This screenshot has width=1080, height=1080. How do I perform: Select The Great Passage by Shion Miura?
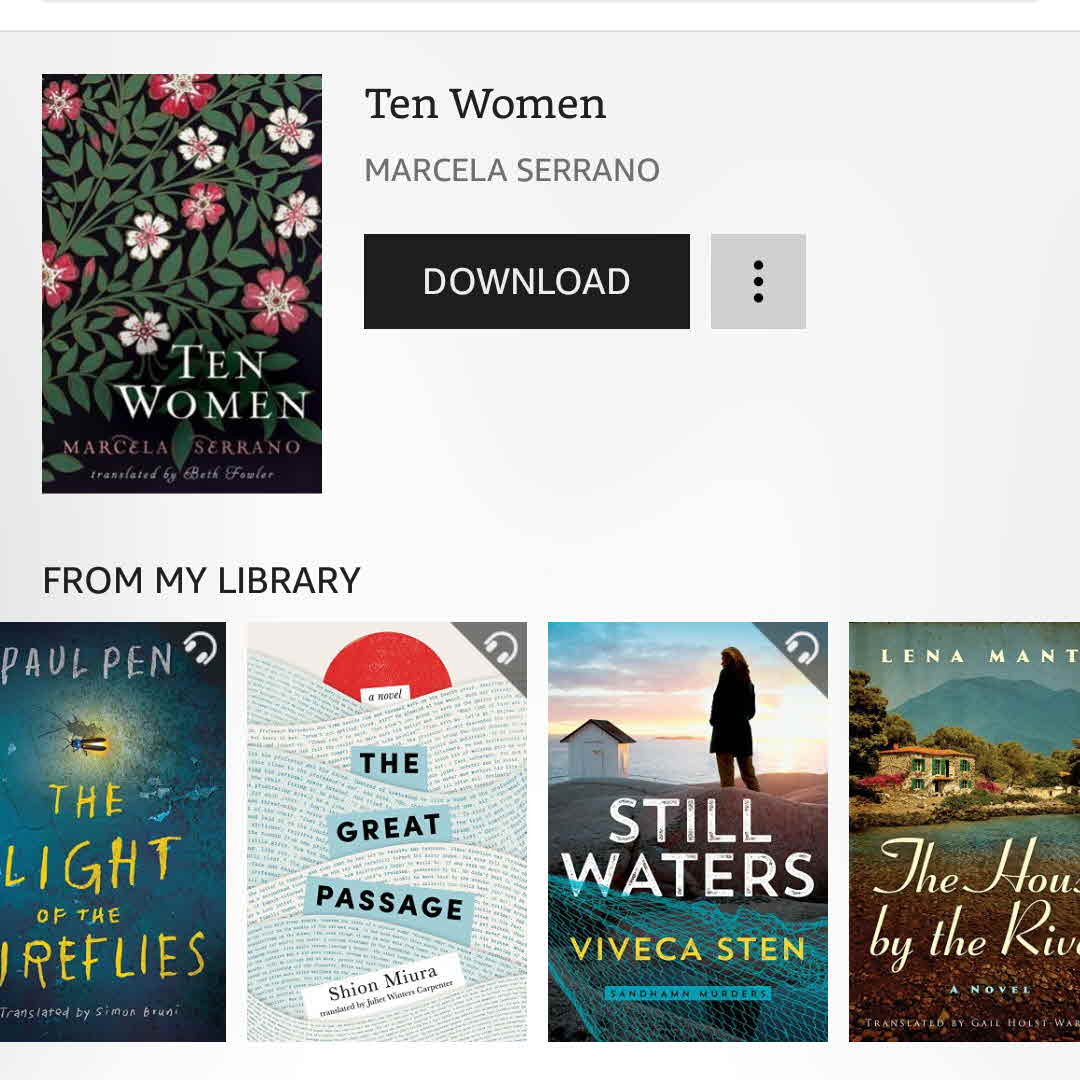point(387,832)
